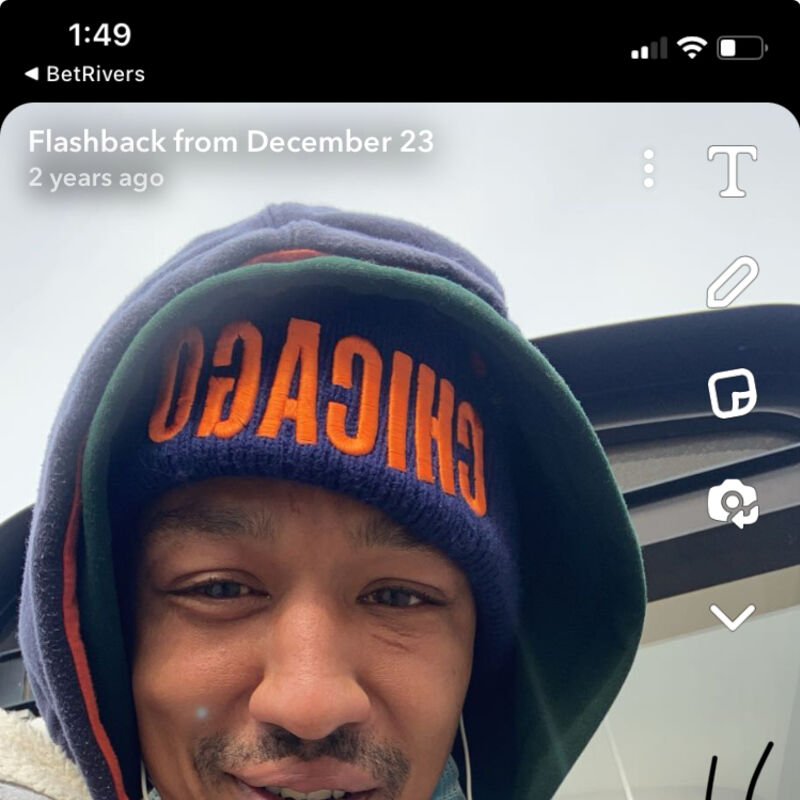Tap the camera remix icon
The image size is (800, 800).
[x=732, y=503]
